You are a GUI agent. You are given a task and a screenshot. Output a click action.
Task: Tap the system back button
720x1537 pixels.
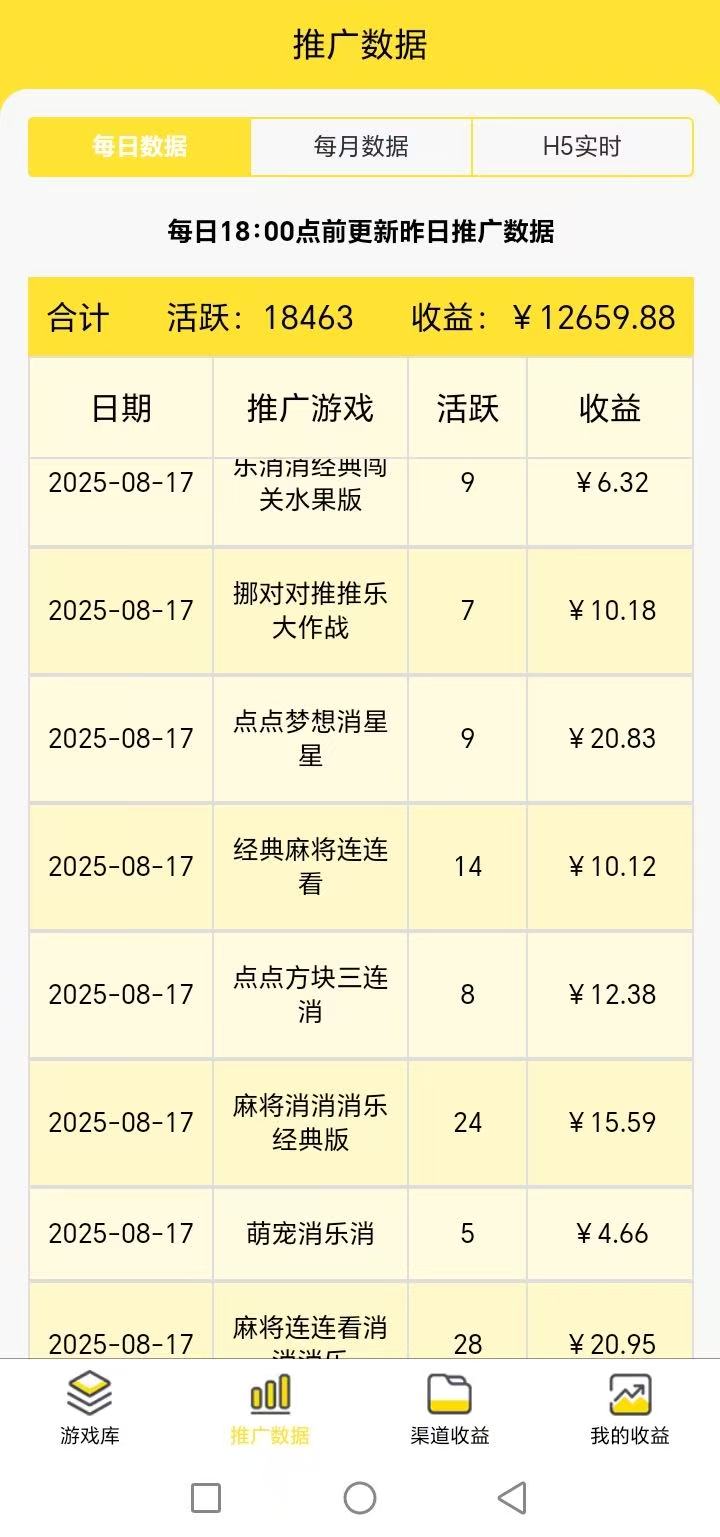(512, 1497)
